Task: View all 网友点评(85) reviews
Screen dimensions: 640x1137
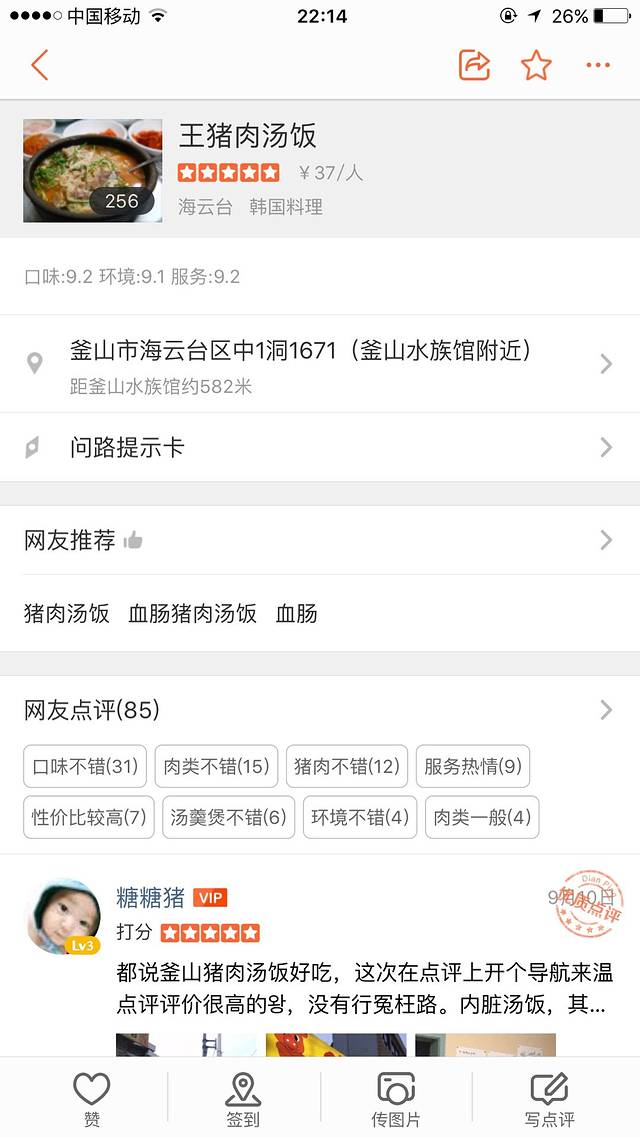Action: tap(320, 711)
